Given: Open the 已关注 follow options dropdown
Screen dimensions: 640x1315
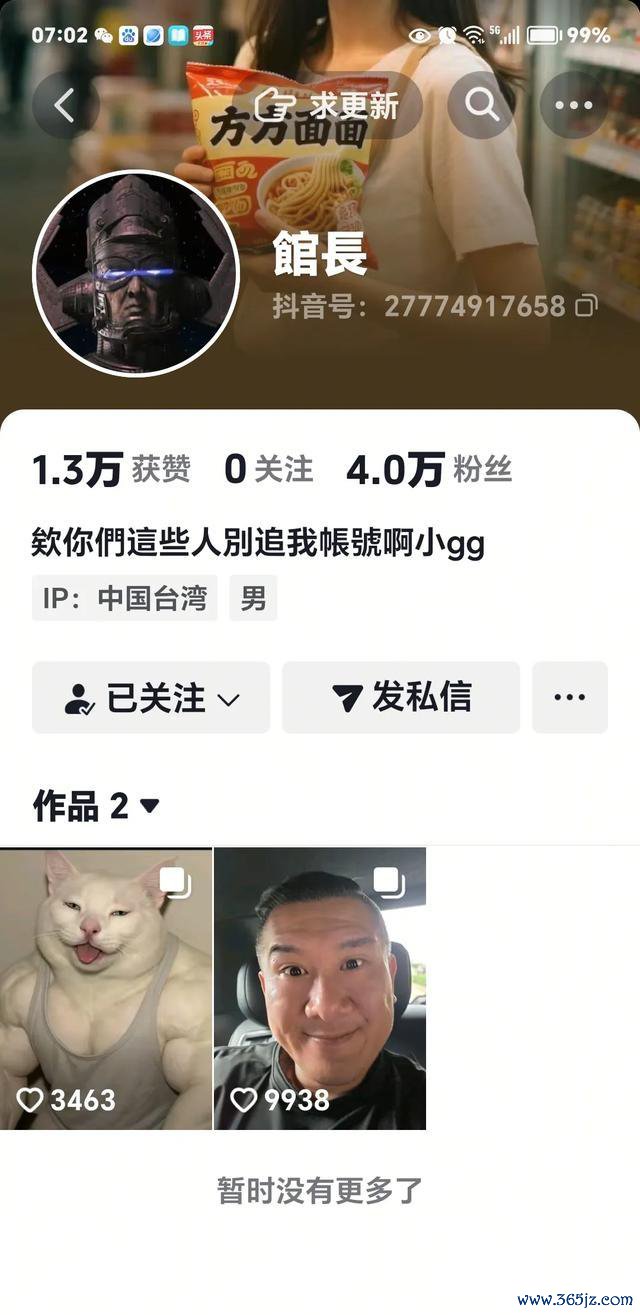Looking at the screenshot, I should (x=151, y=698).
